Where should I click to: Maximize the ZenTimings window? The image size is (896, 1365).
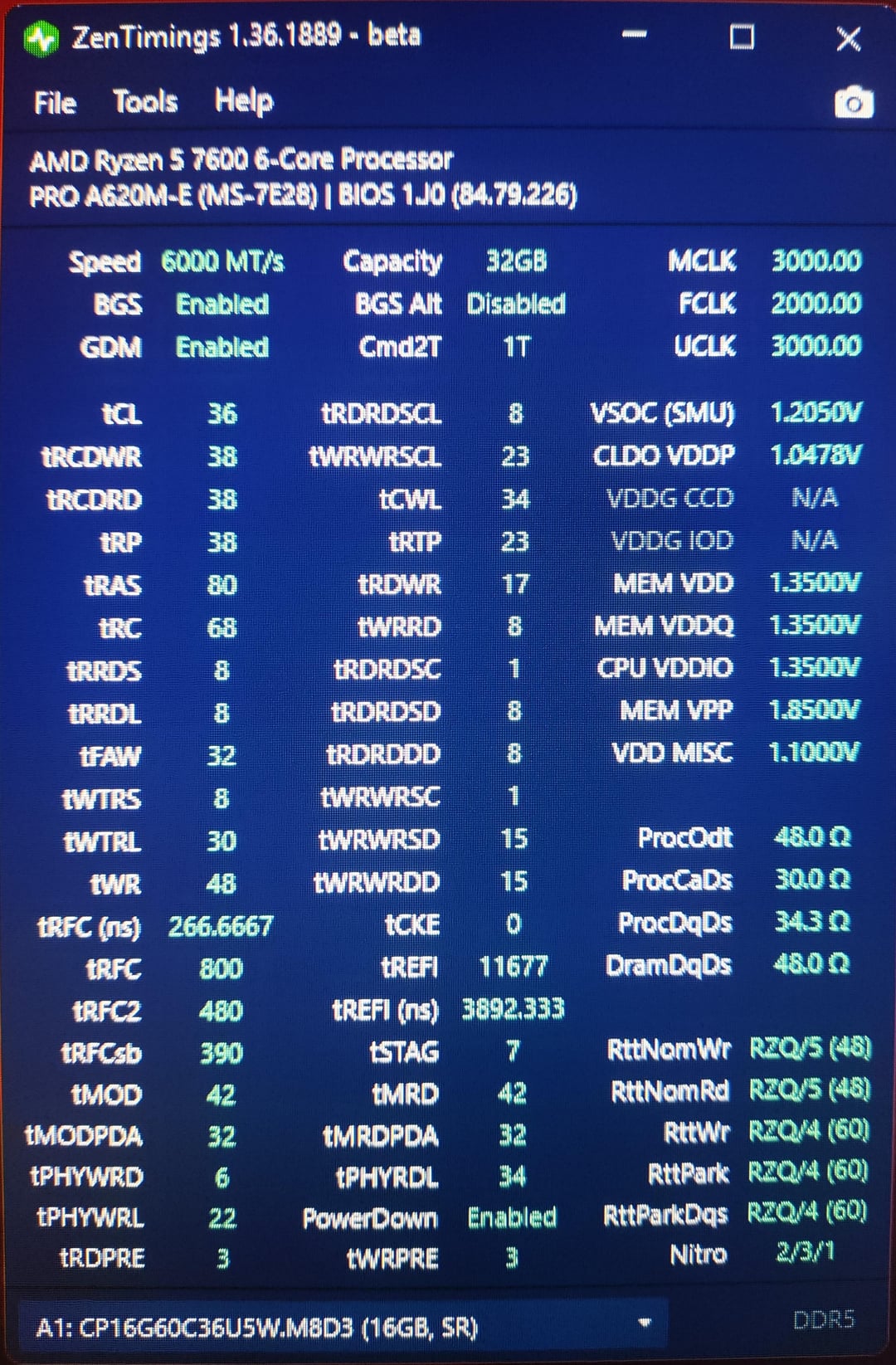tap(742, 37)
